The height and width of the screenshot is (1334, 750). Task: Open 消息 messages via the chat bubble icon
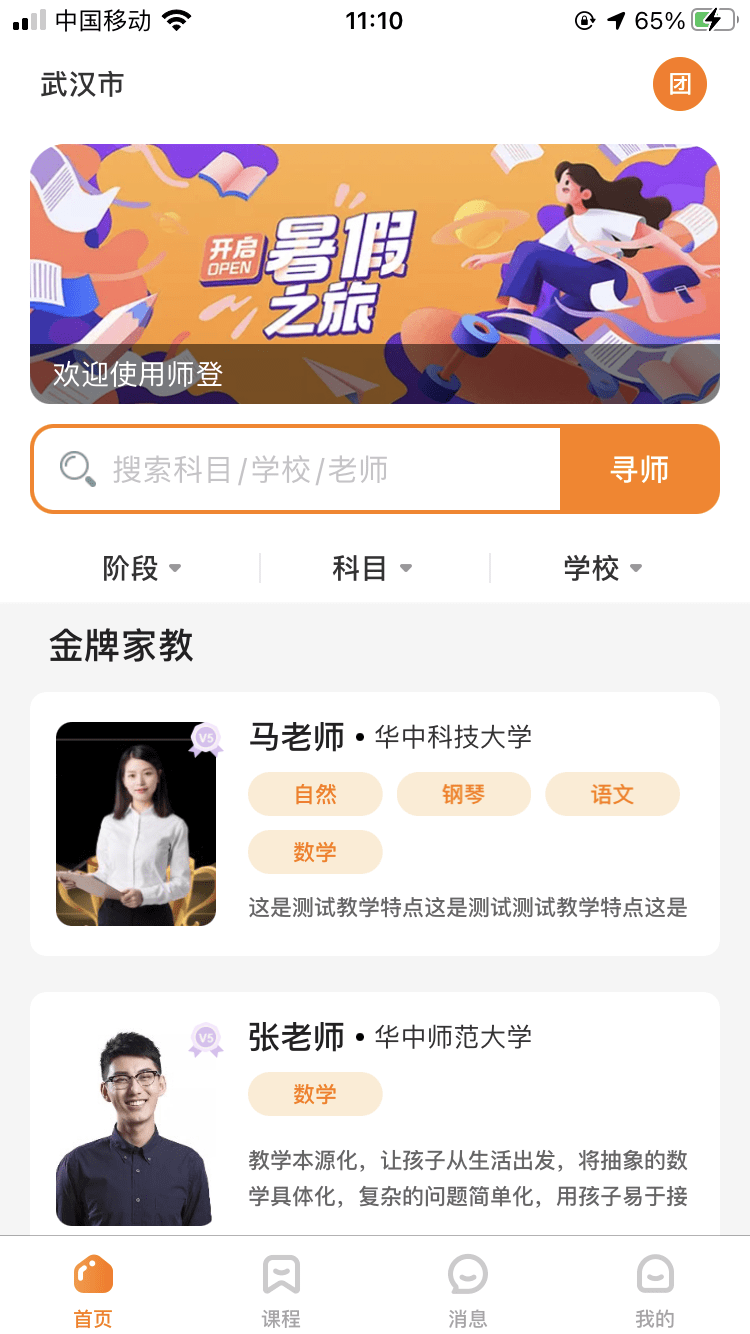point(467,1275)
